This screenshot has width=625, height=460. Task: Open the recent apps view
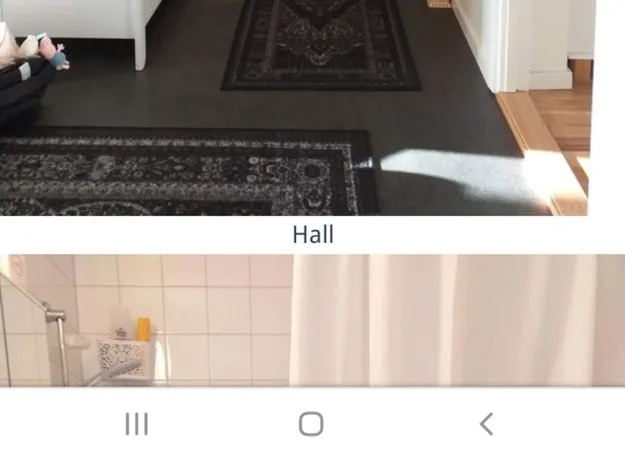pos(137,424)
